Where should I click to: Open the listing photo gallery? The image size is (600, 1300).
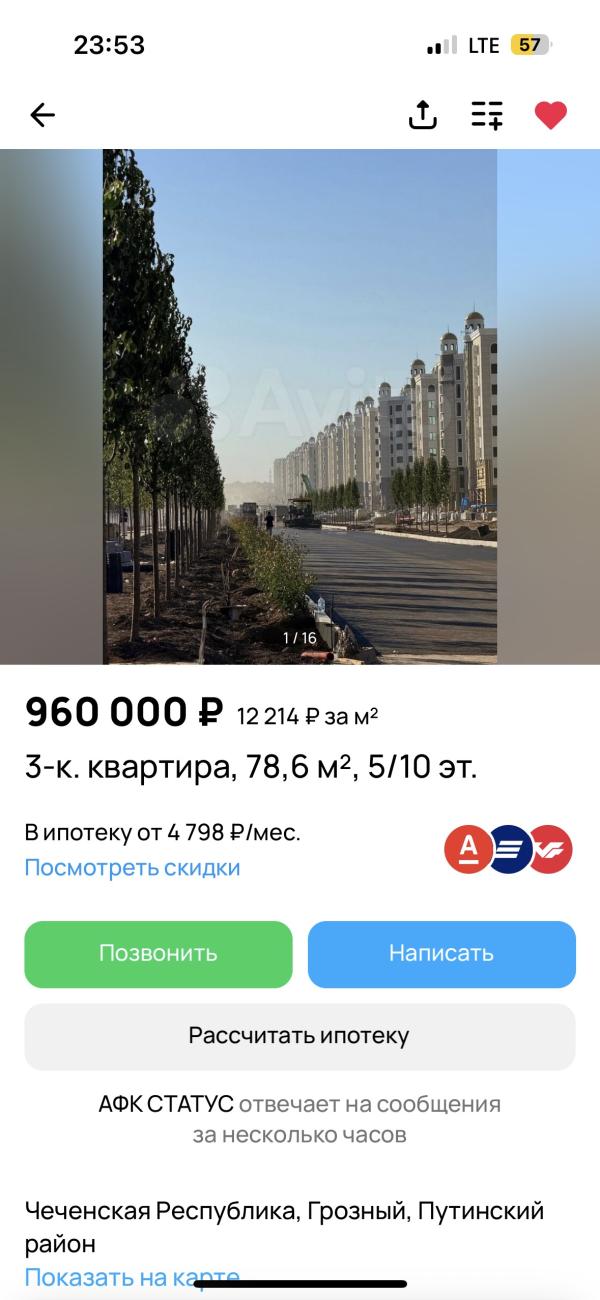(x=300, y=406)
